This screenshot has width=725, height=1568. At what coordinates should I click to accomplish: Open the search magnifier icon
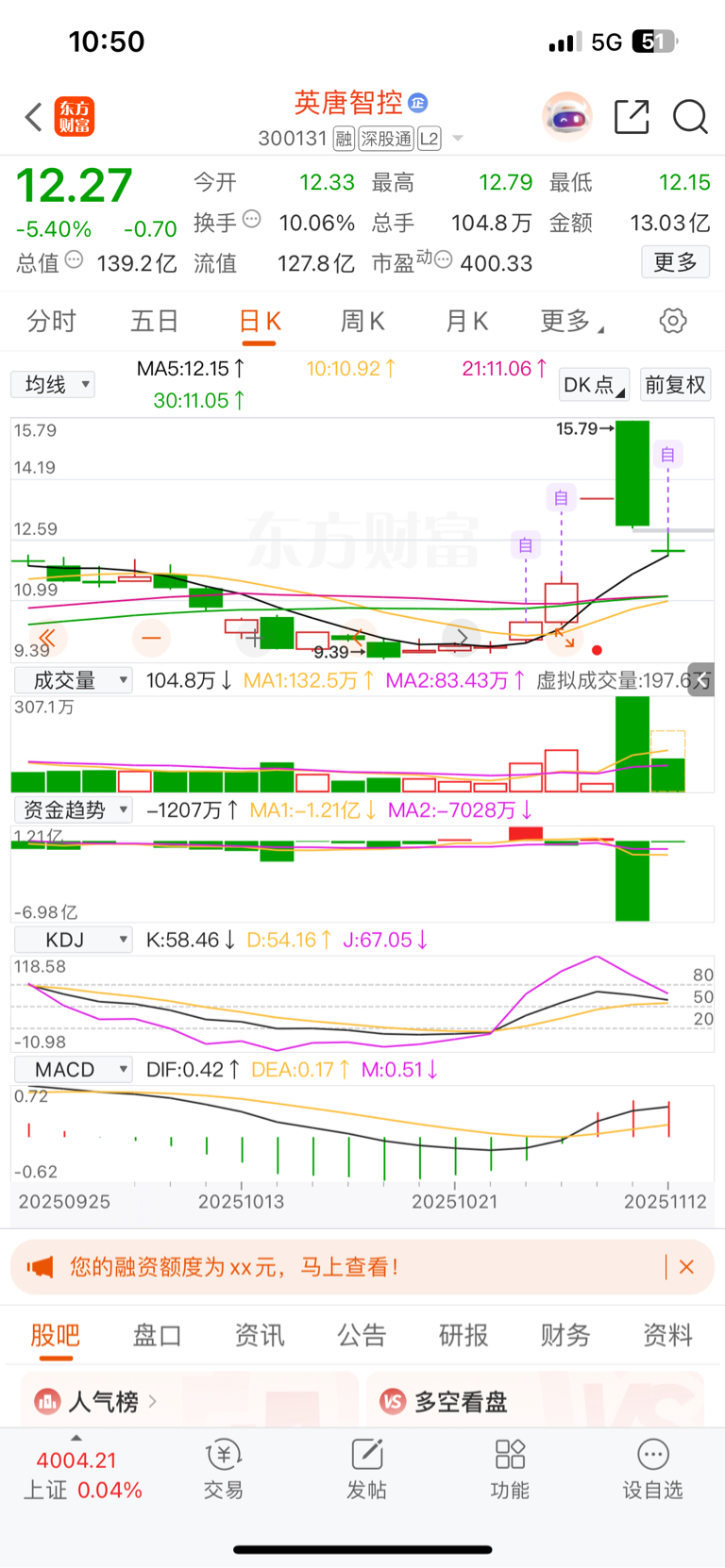coord(690,117)
